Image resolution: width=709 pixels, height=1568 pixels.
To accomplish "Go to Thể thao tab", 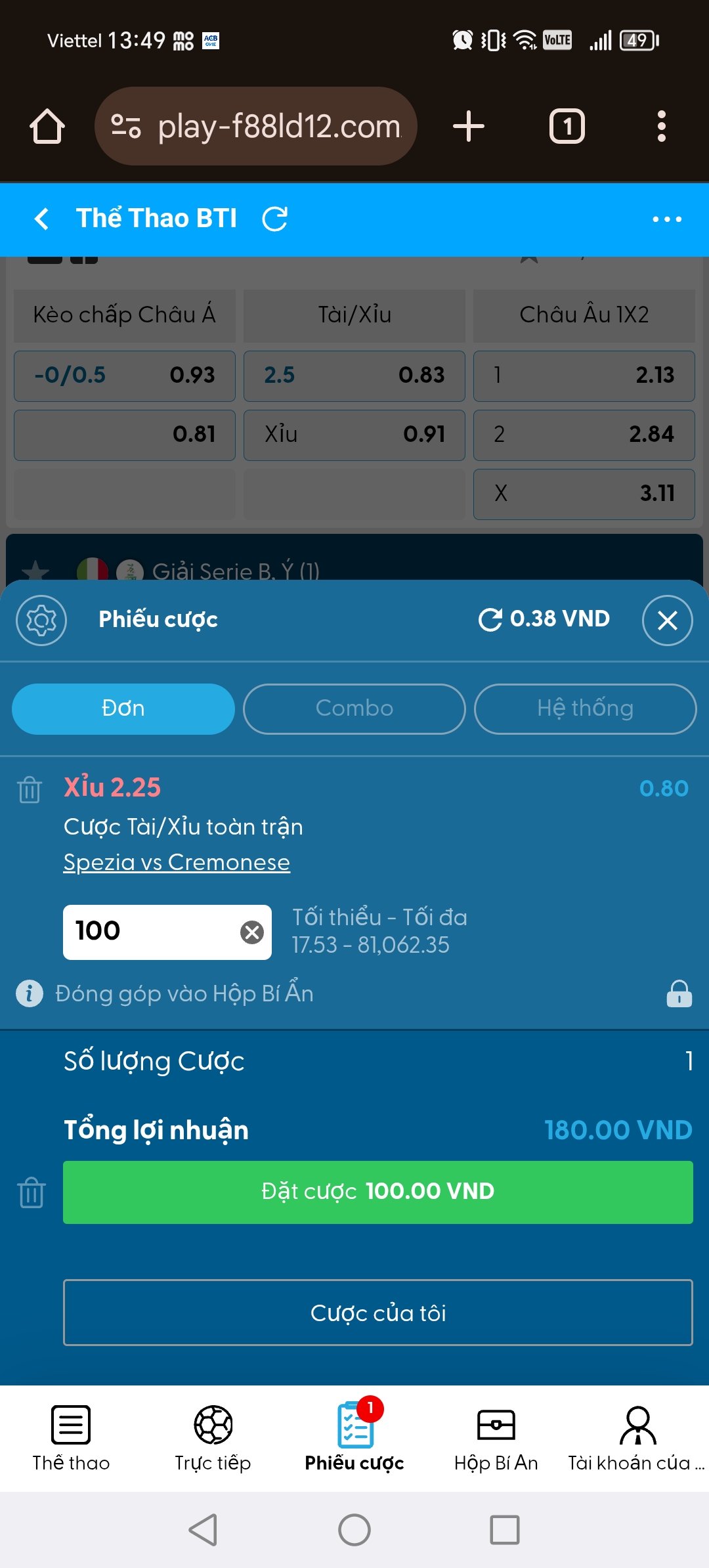I will point(71,1439).
